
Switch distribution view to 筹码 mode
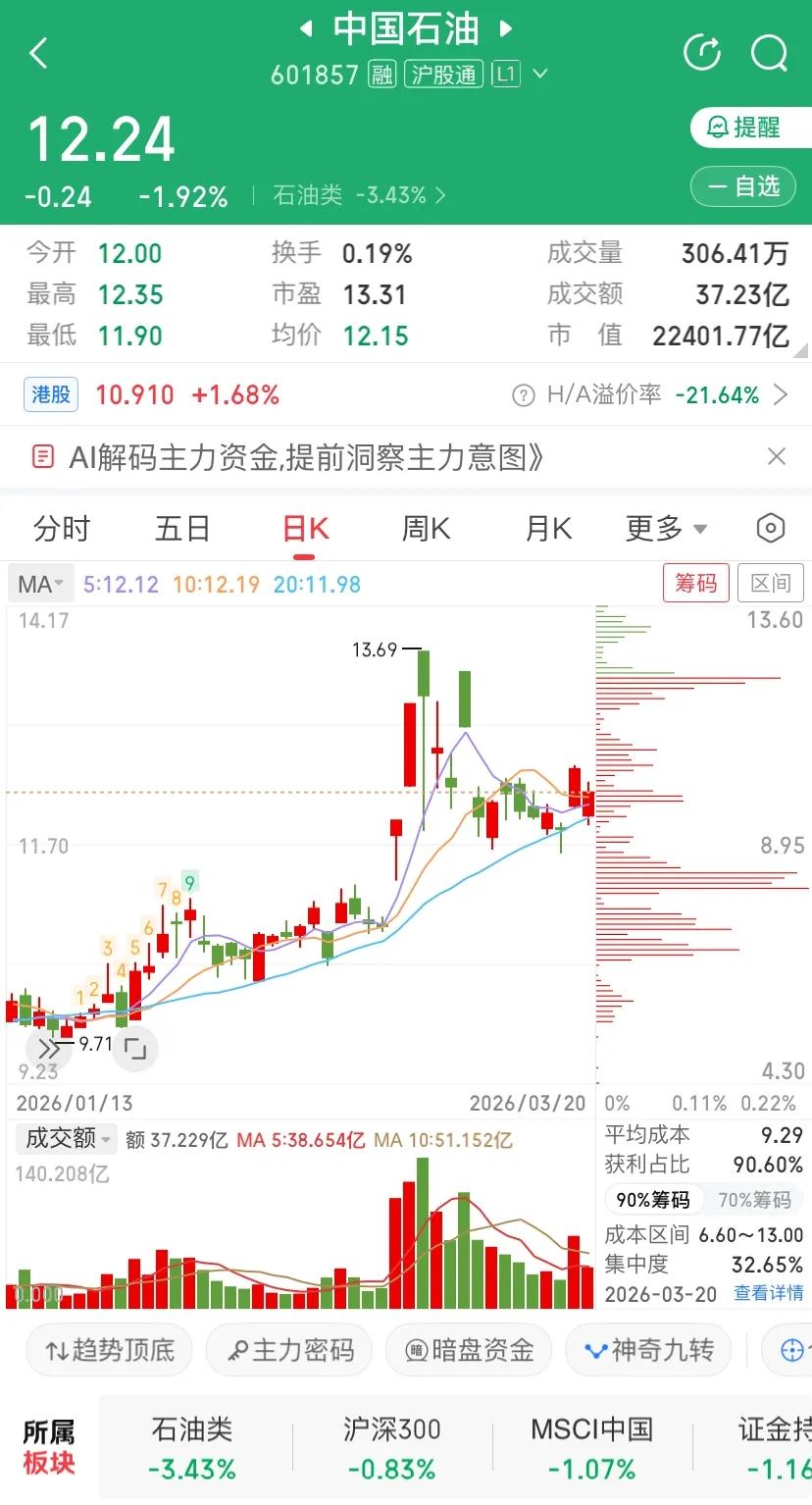pos(695,583)
